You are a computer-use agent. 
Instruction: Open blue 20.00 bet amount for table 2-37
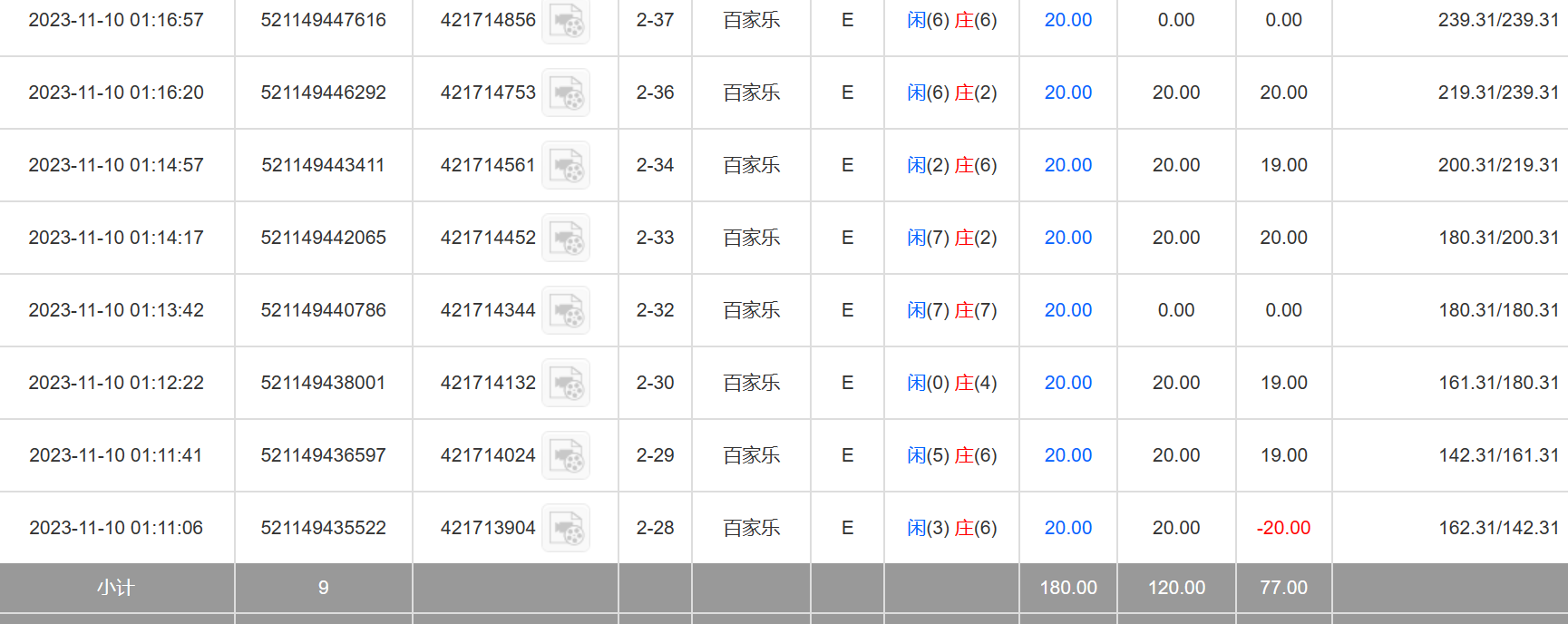pos(1067,20)
